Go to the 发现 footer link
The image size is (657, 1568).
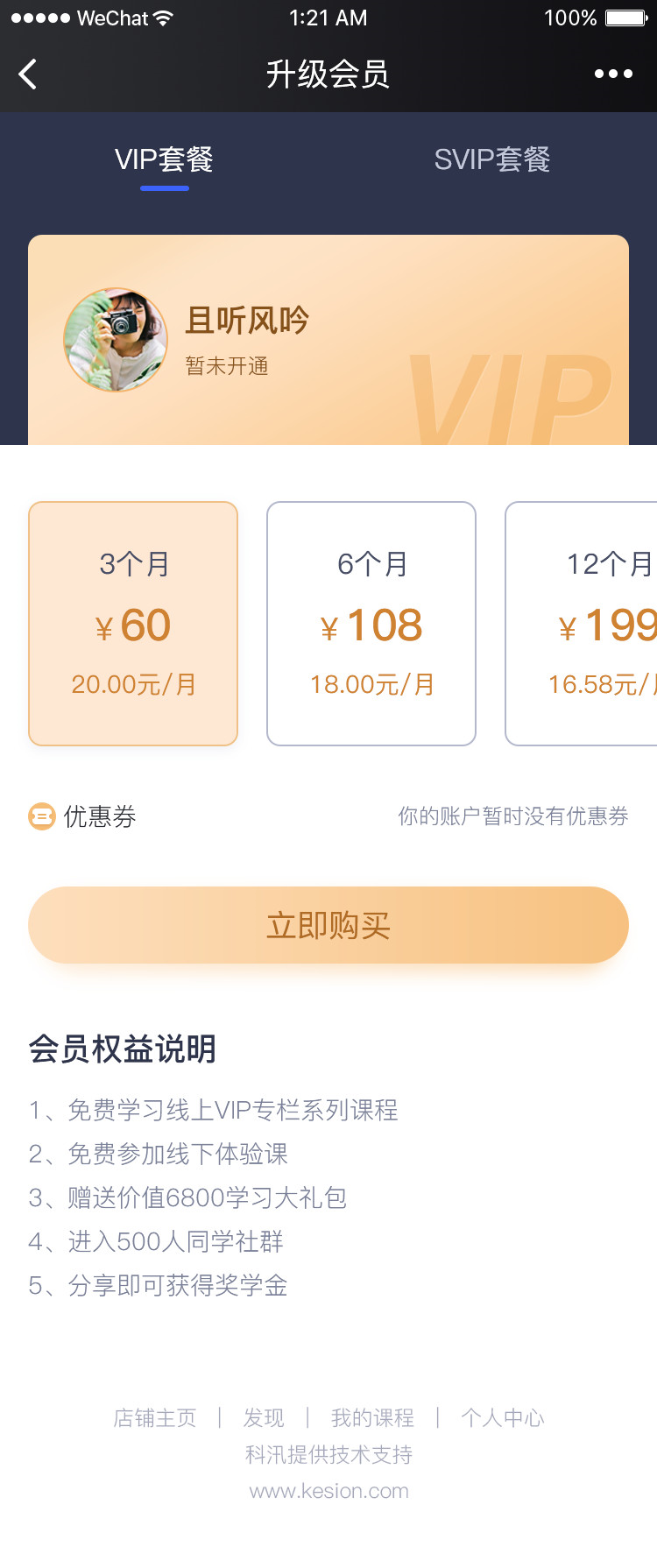(x=264, y=1417)
